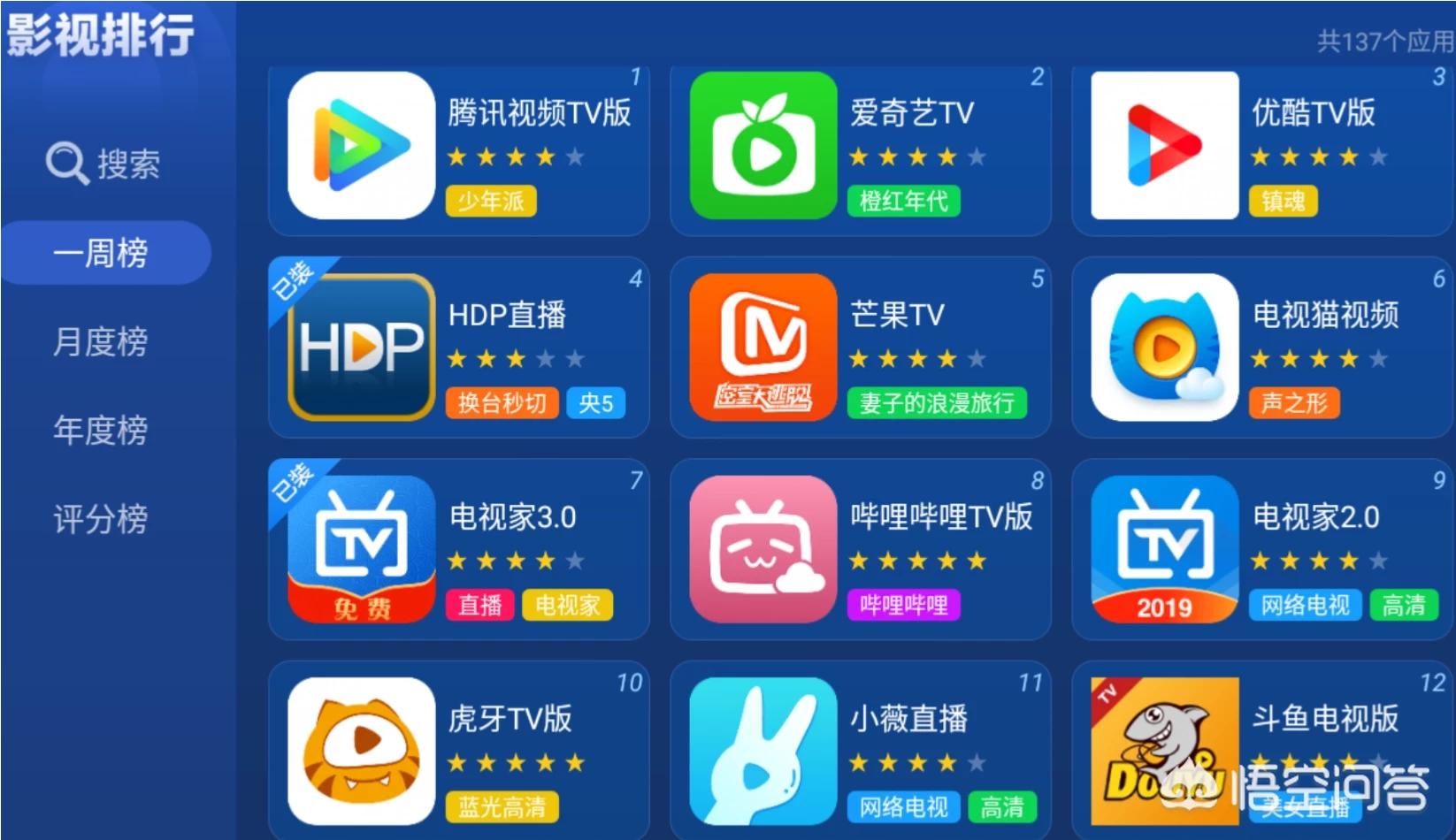Switch to the 评分榜 rating ranking

pos(100,518)
